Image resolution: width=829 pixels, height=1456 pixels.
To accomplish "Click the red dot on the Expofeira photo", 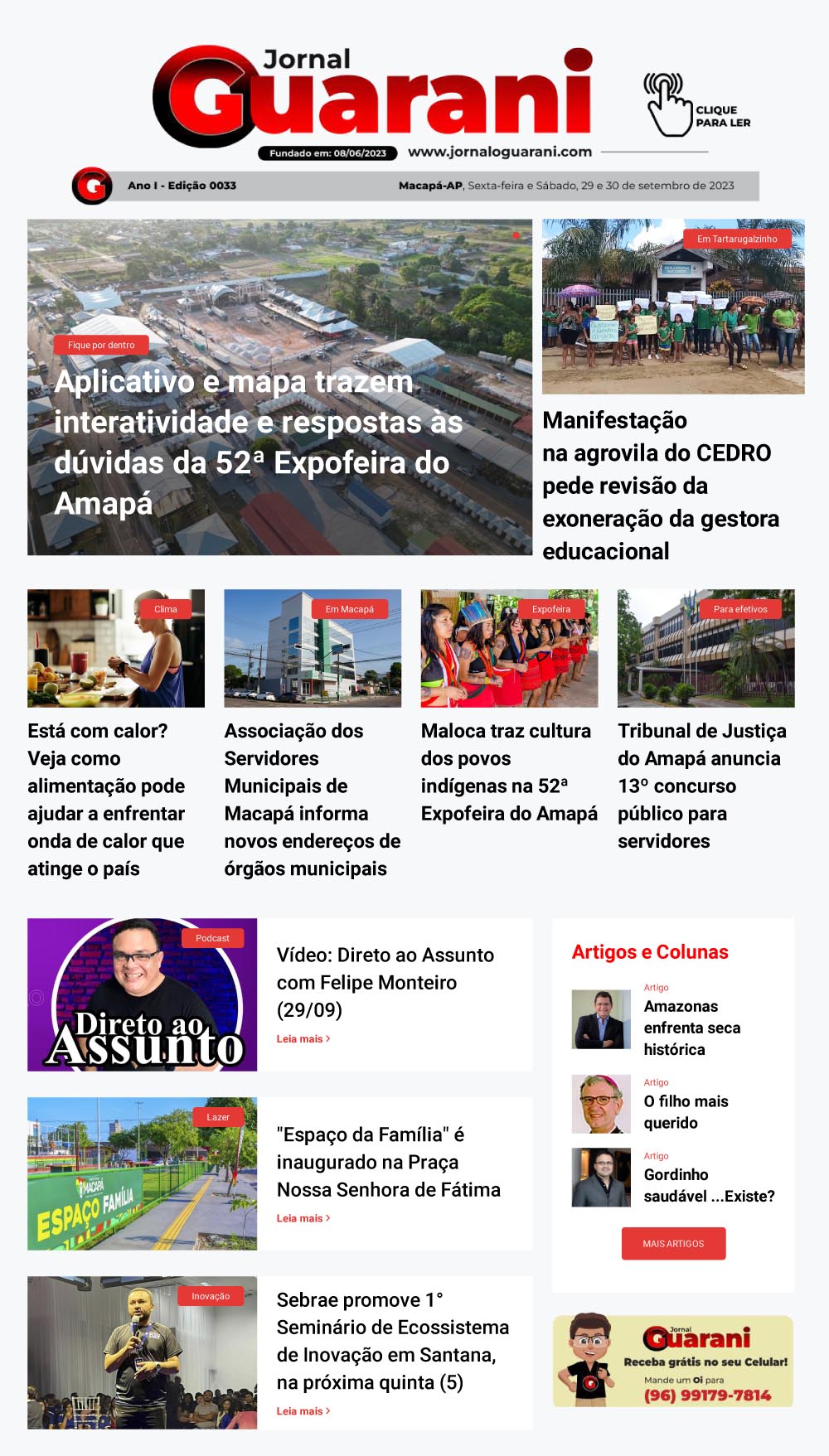I will tap(518, 235).
